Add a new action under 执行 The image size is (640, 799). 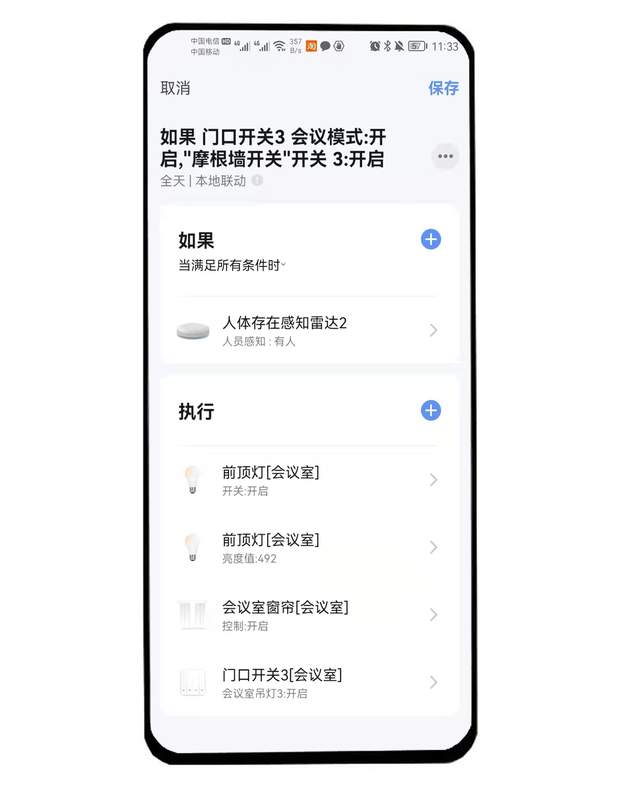click(x=430, y=410)
